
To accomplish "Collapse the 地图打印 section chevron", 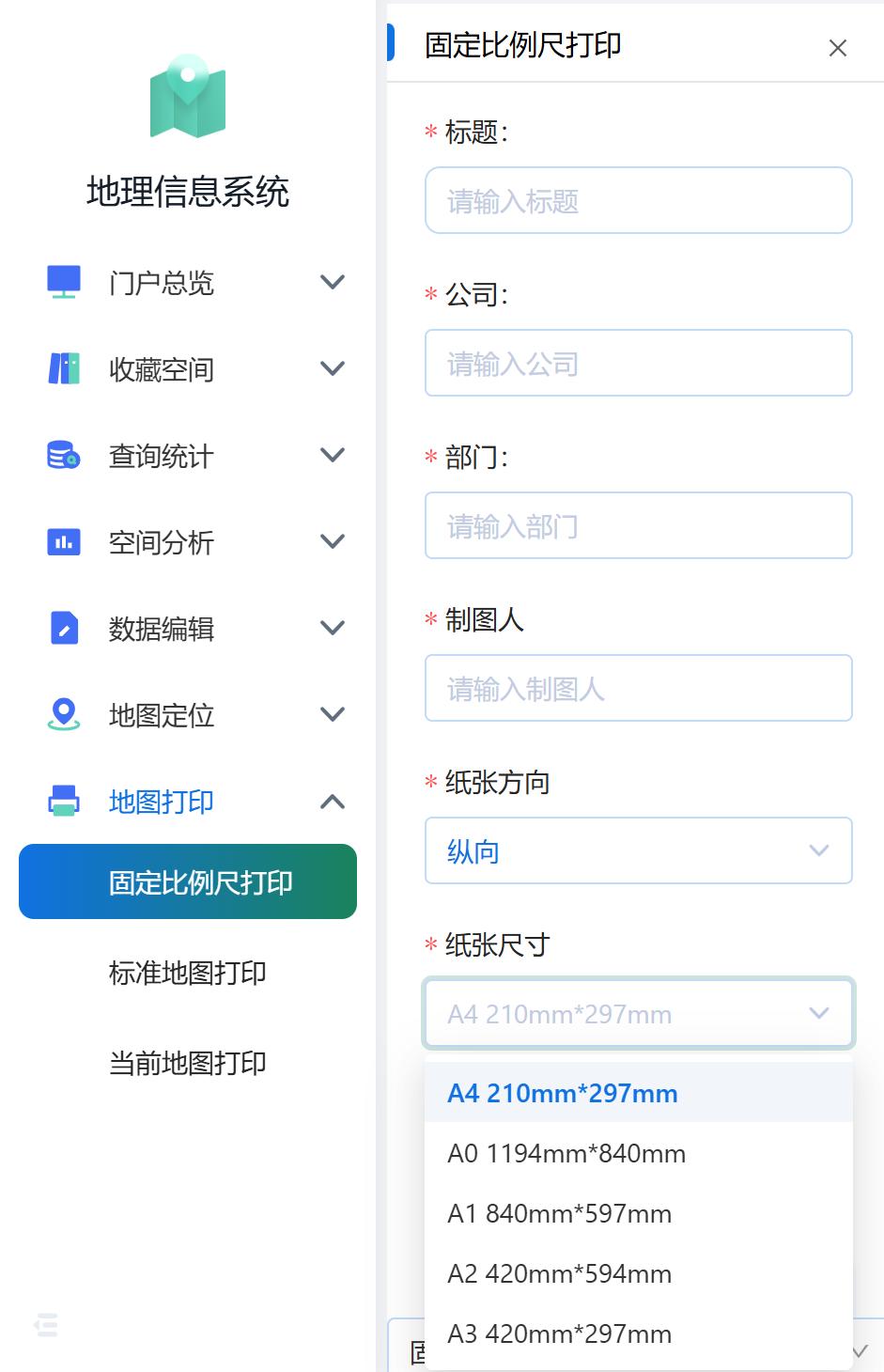I will click(331, 802).
